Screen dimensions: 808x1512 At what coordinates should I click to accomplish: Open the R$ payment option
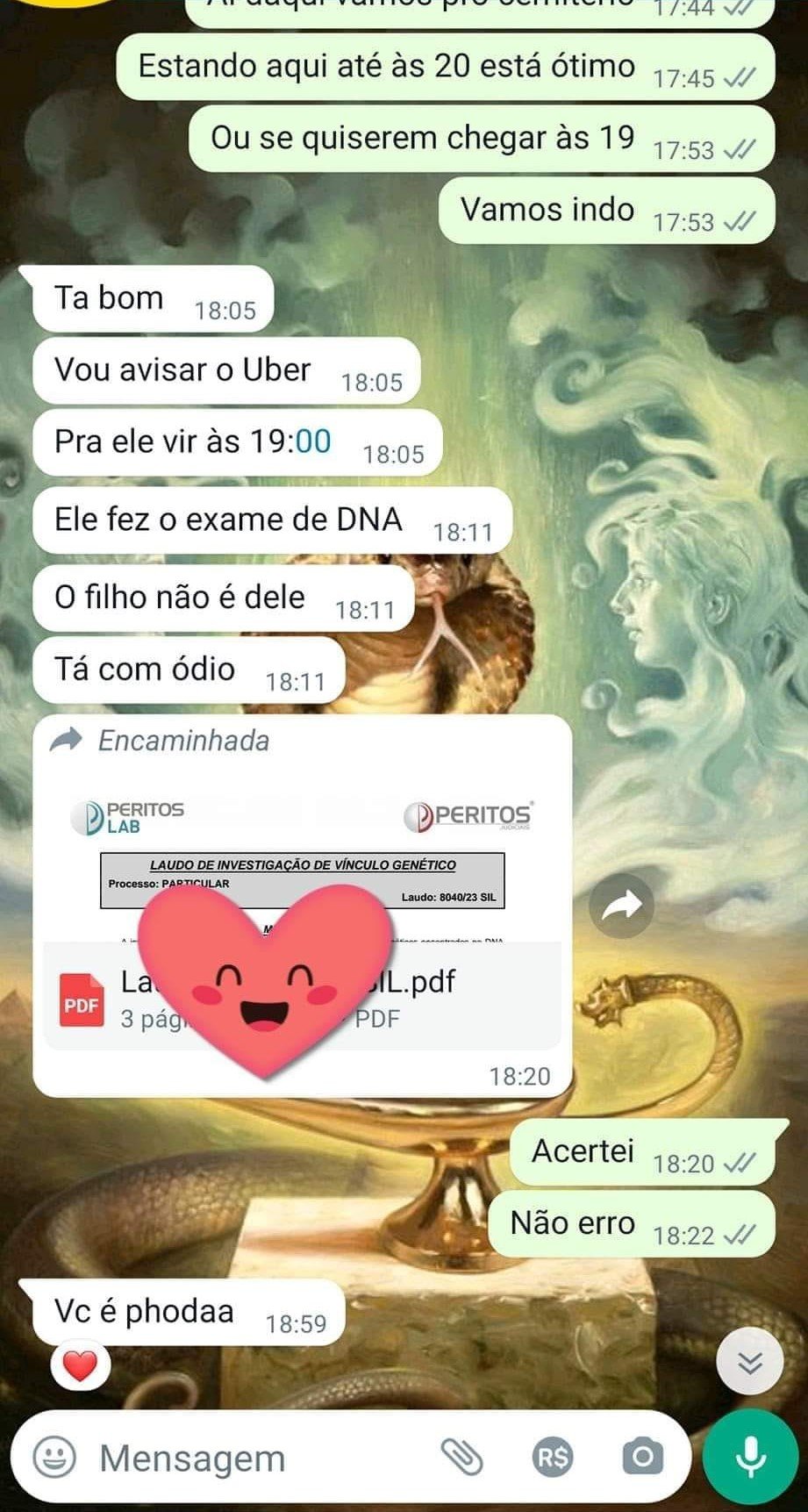click(x=554, y=1458)
